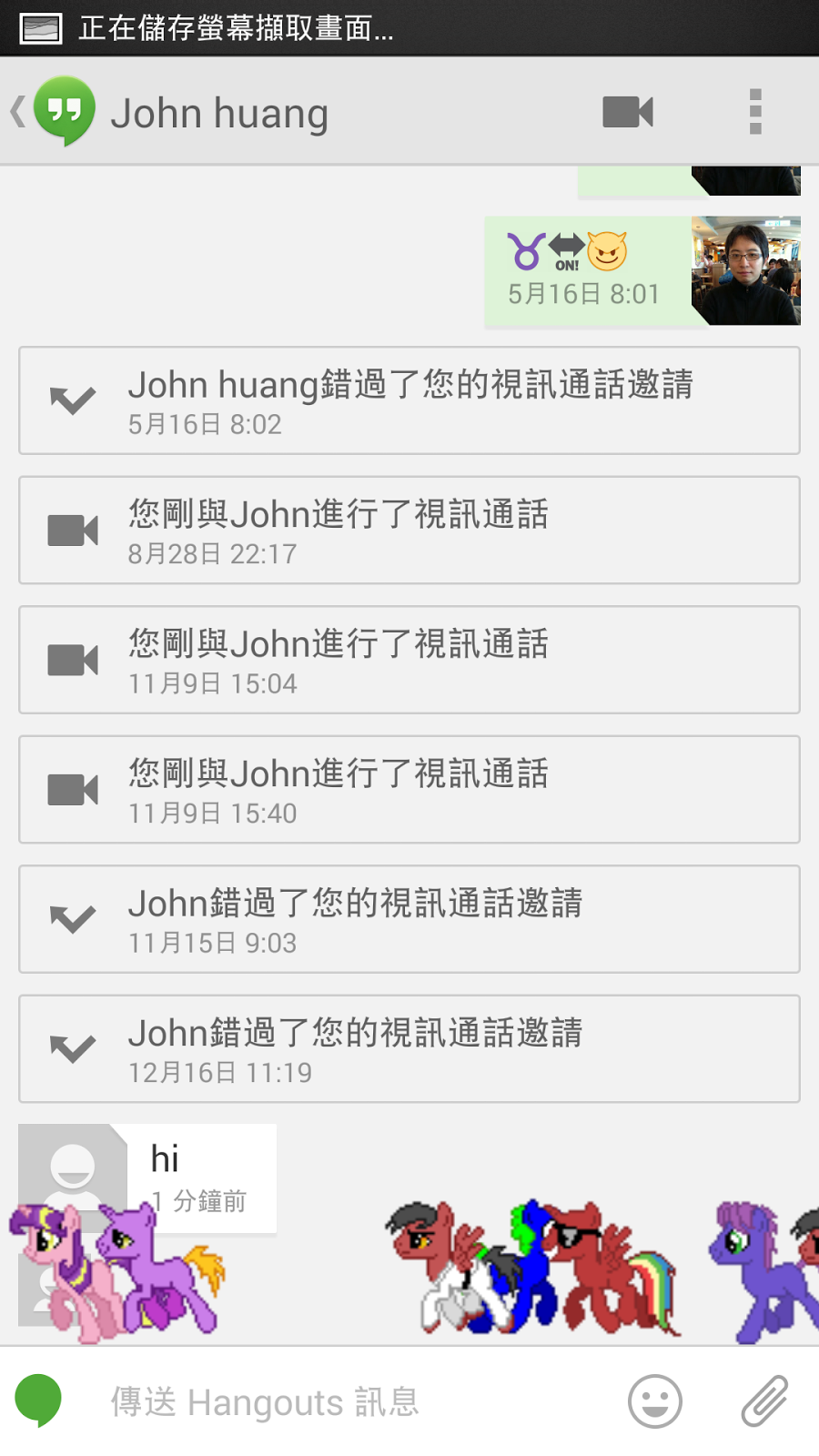
Task: Open video call entry from 11月9日 15:04
Action: [x=409, y=660]
